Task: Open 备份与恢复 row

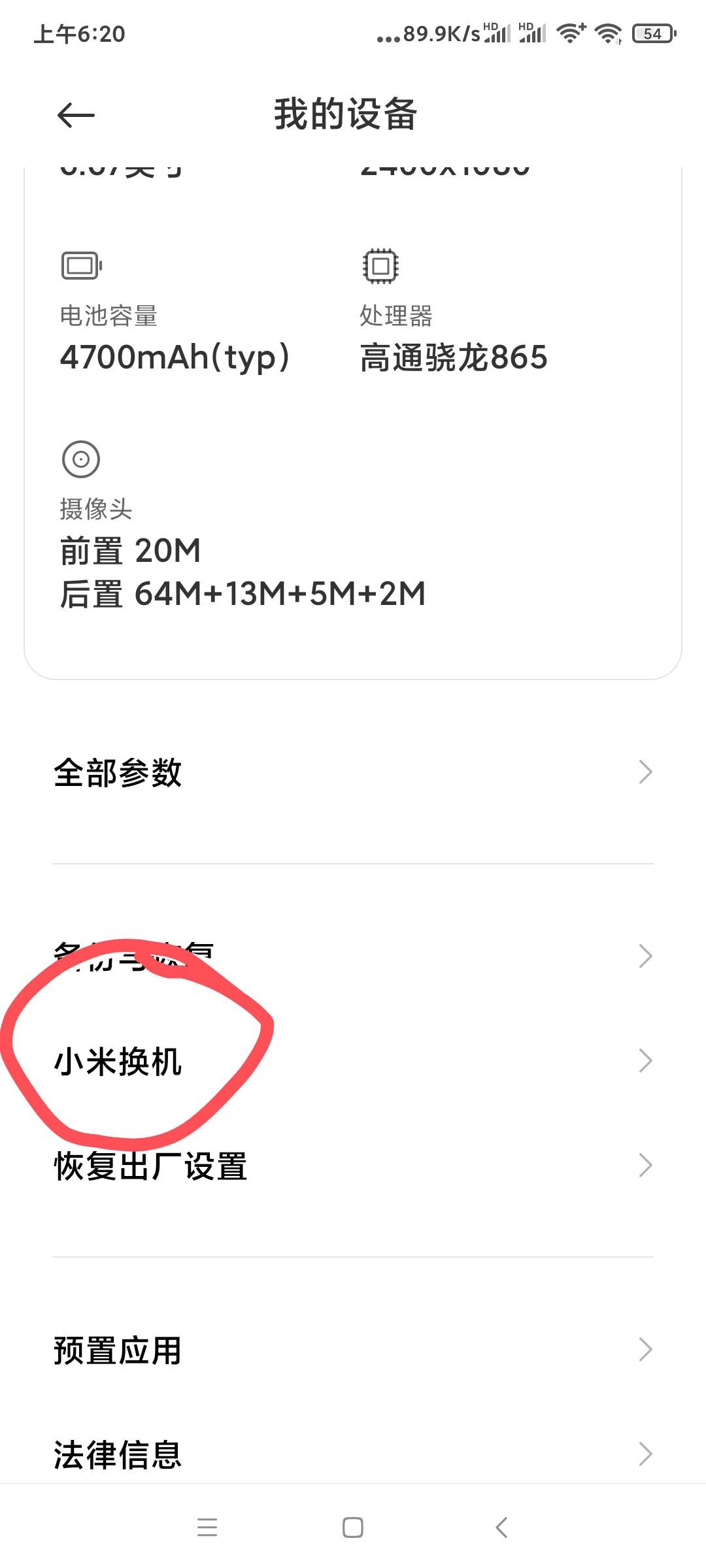Action: pyautogui.click(x=353, y=956)
